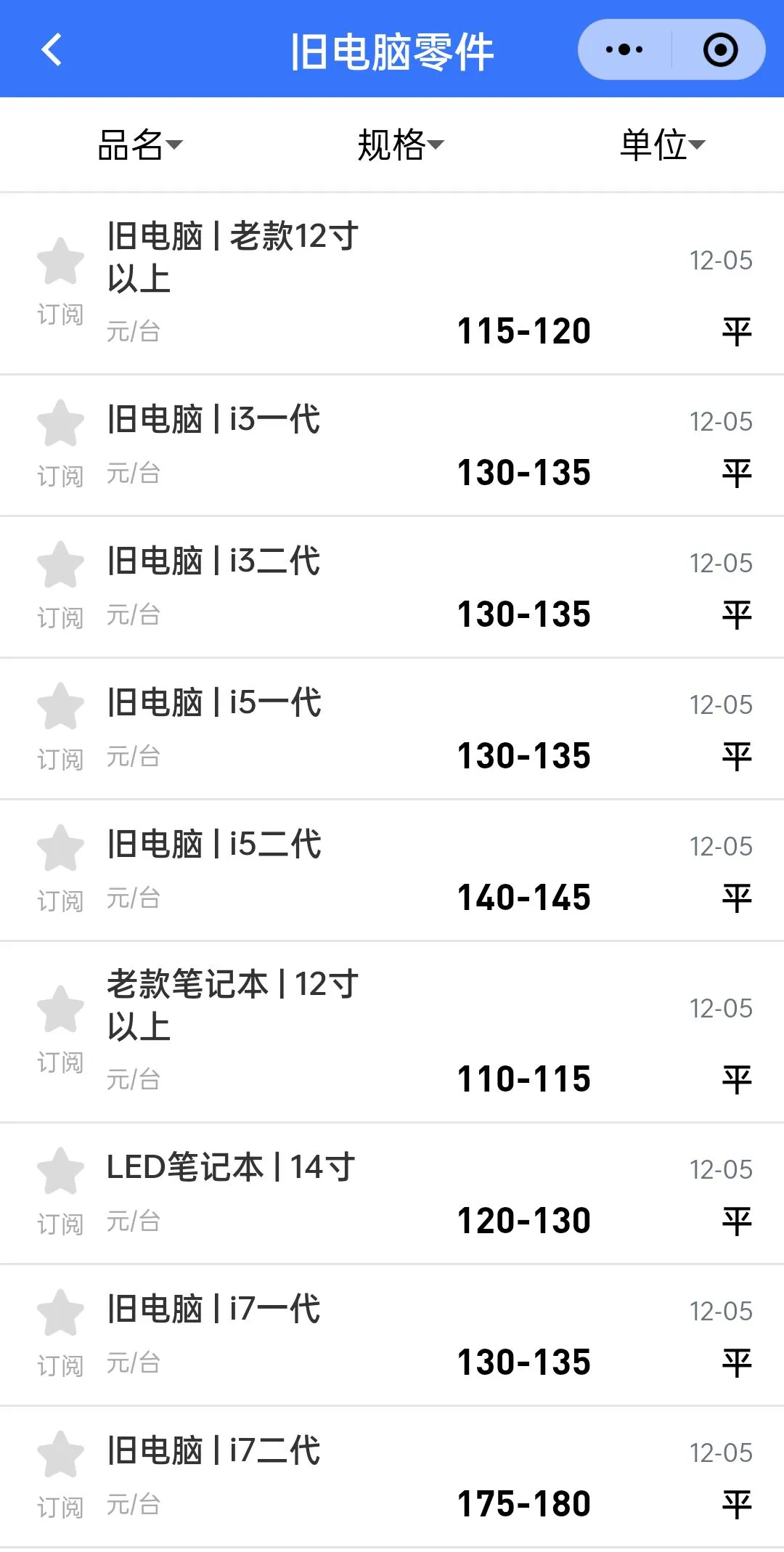Close the mini program via circle icon
The height and width of the screenshot is (1552, 784).
[x=720, y=50]
